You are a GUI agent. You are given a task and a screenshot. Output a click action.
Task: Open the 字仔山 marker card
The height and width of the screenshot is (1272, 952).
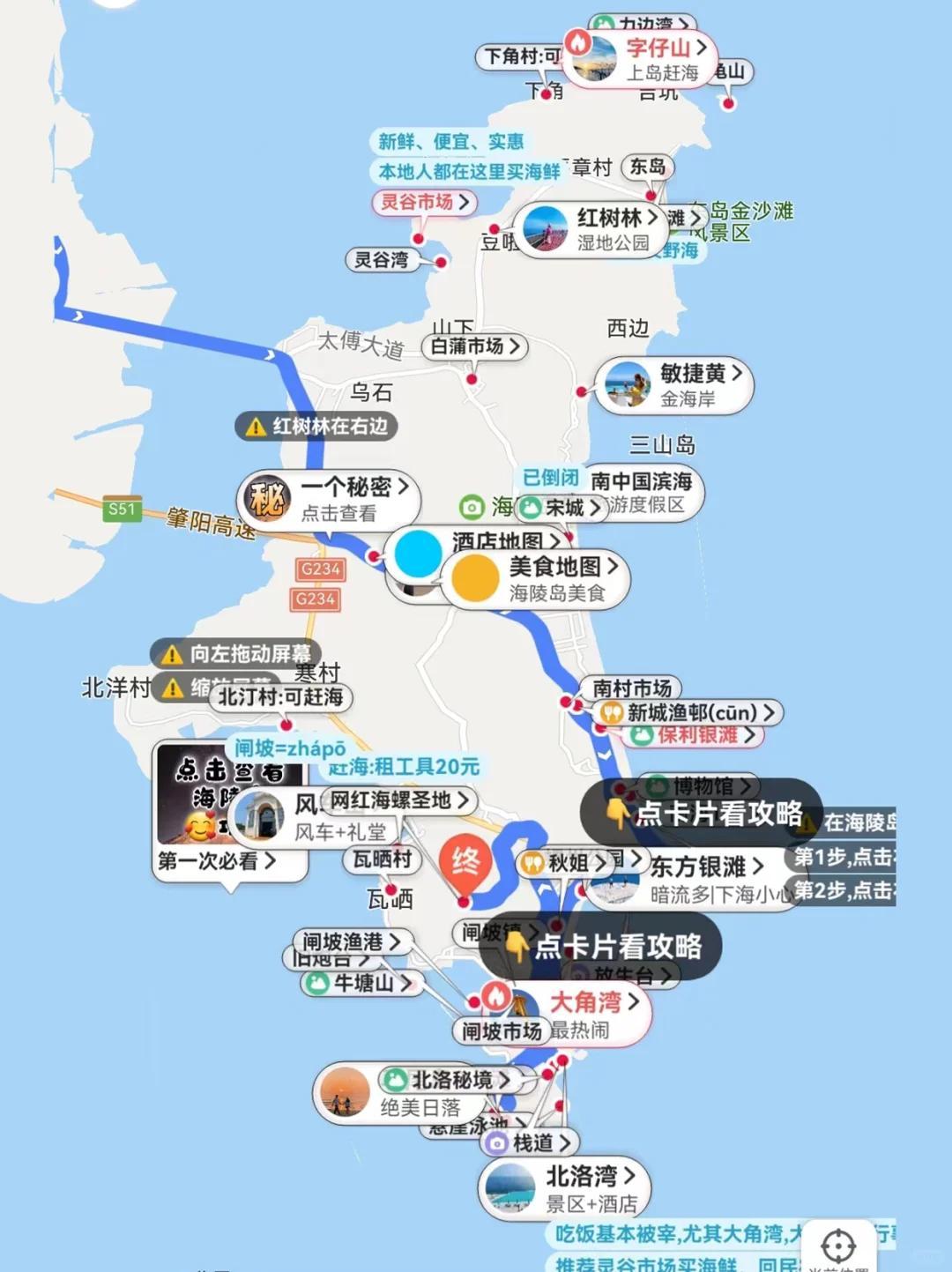point(641,58)
